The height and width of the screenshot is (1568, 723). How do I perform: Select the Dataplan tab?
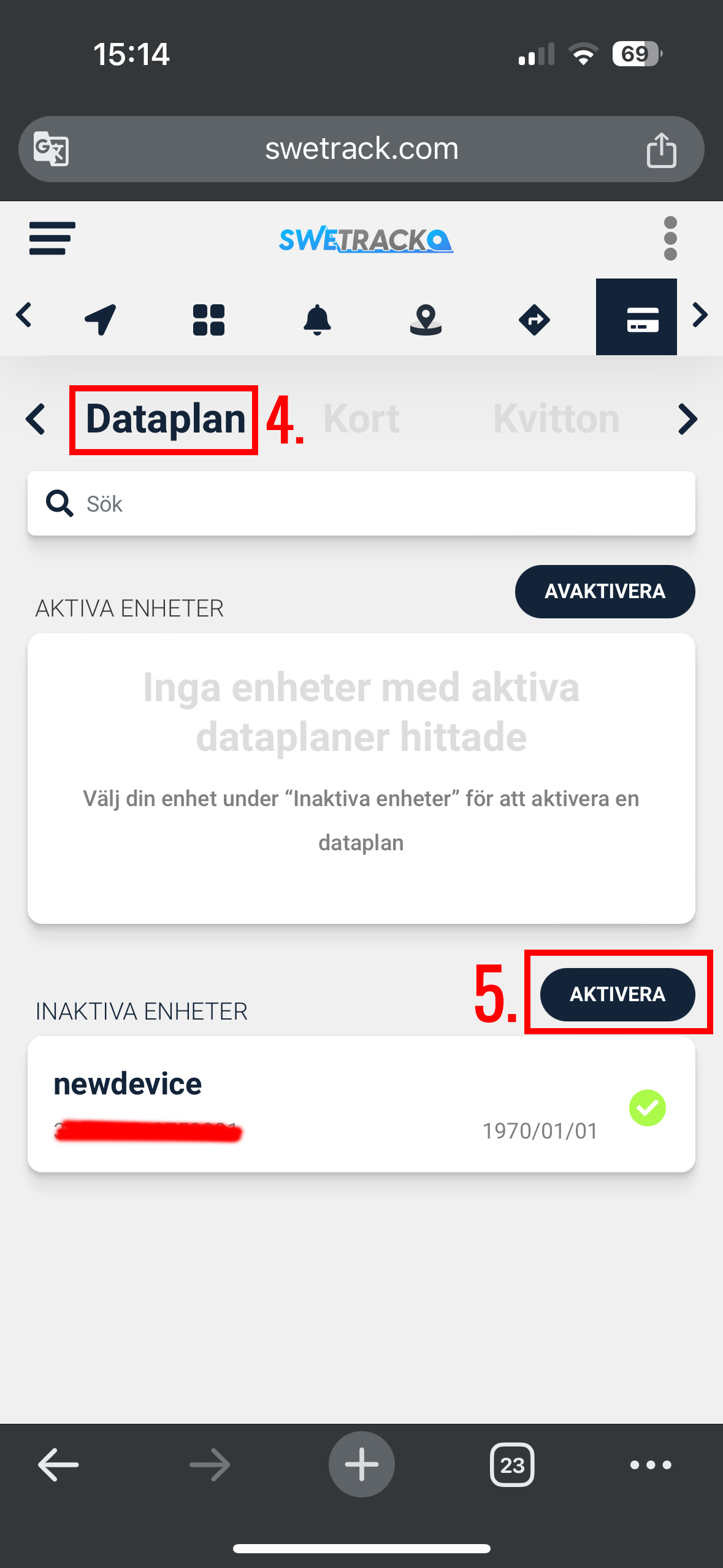coord(166,420)
